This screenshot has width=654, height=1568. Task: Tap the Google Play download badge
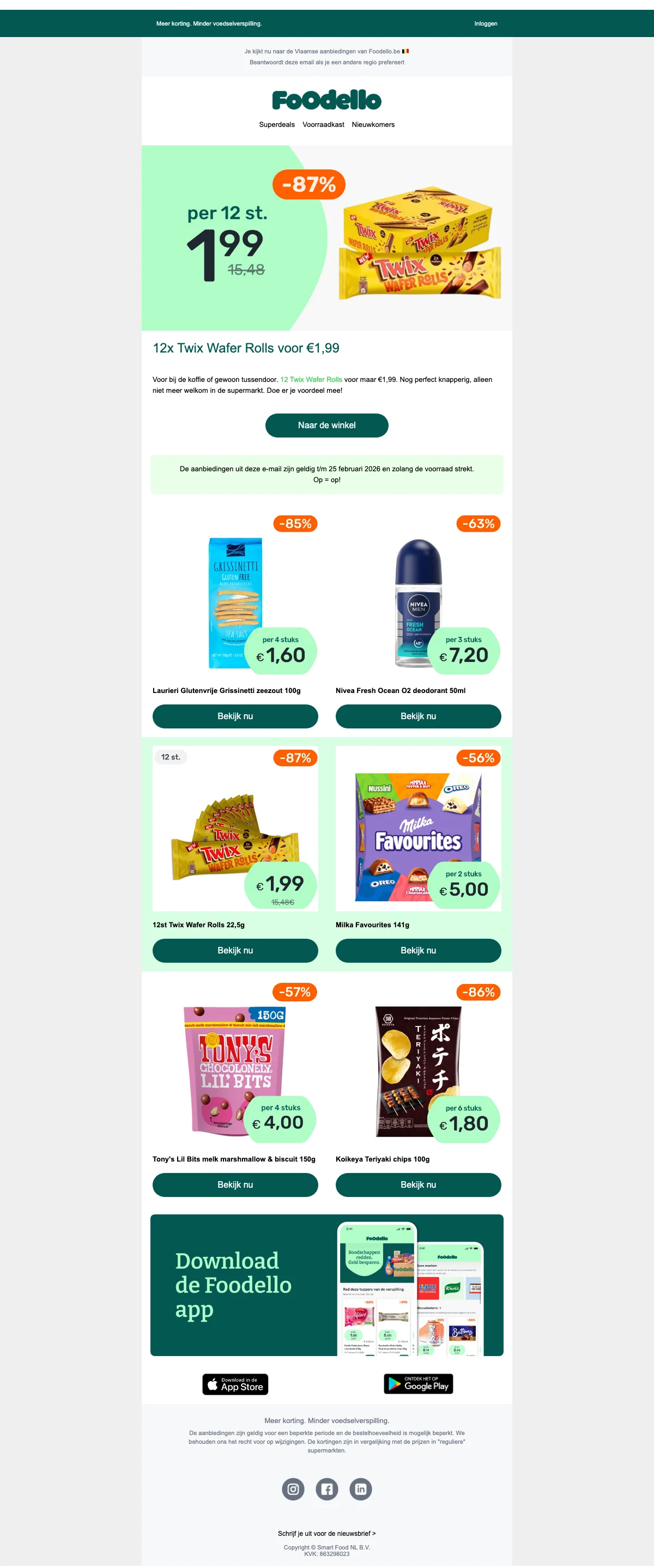[x=417, y=1384]
